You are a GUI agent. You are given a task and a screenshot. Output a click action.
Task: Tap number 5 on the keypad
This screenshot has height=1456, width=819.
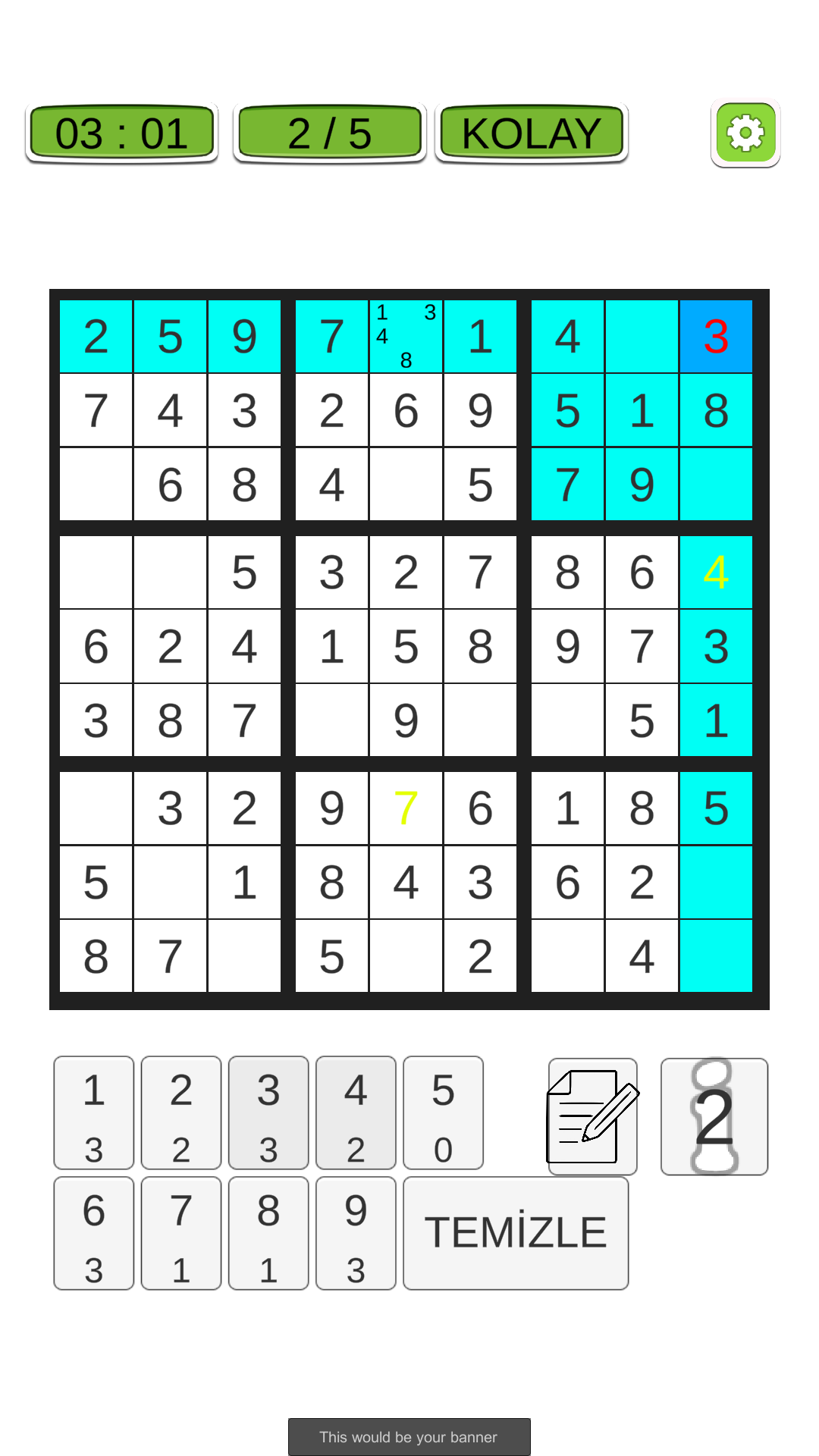point(443,1112)
